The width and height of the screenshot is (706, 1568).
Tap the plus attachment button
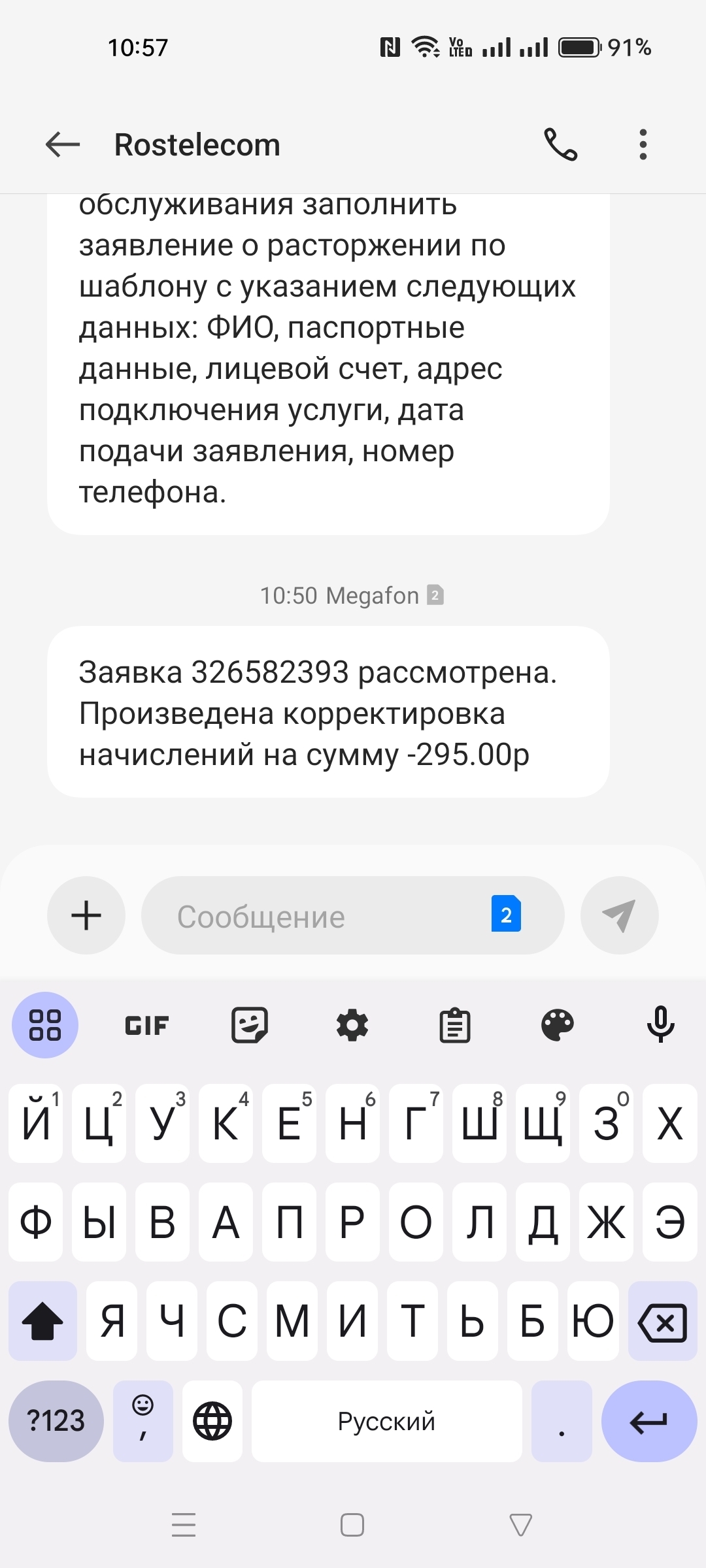click(86, 915)
